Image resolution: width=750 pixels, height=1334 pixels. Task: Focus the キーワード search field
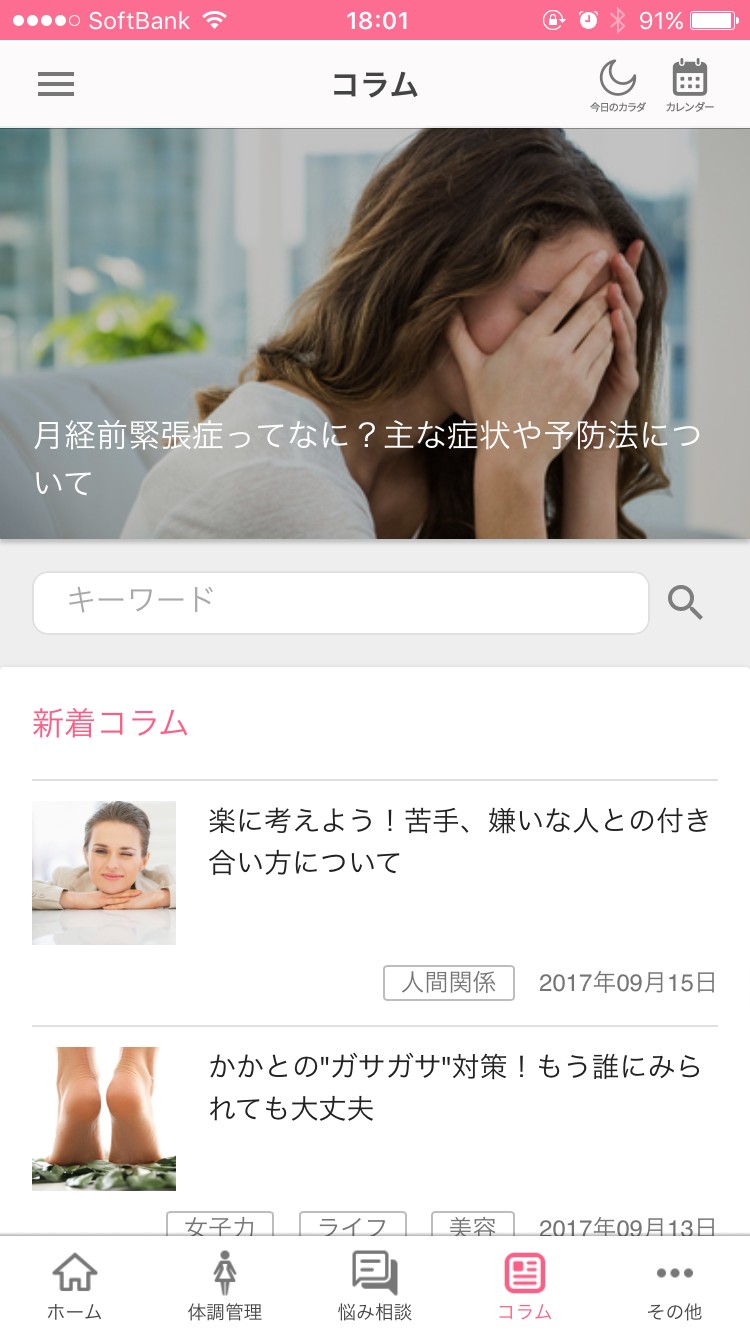340,602
